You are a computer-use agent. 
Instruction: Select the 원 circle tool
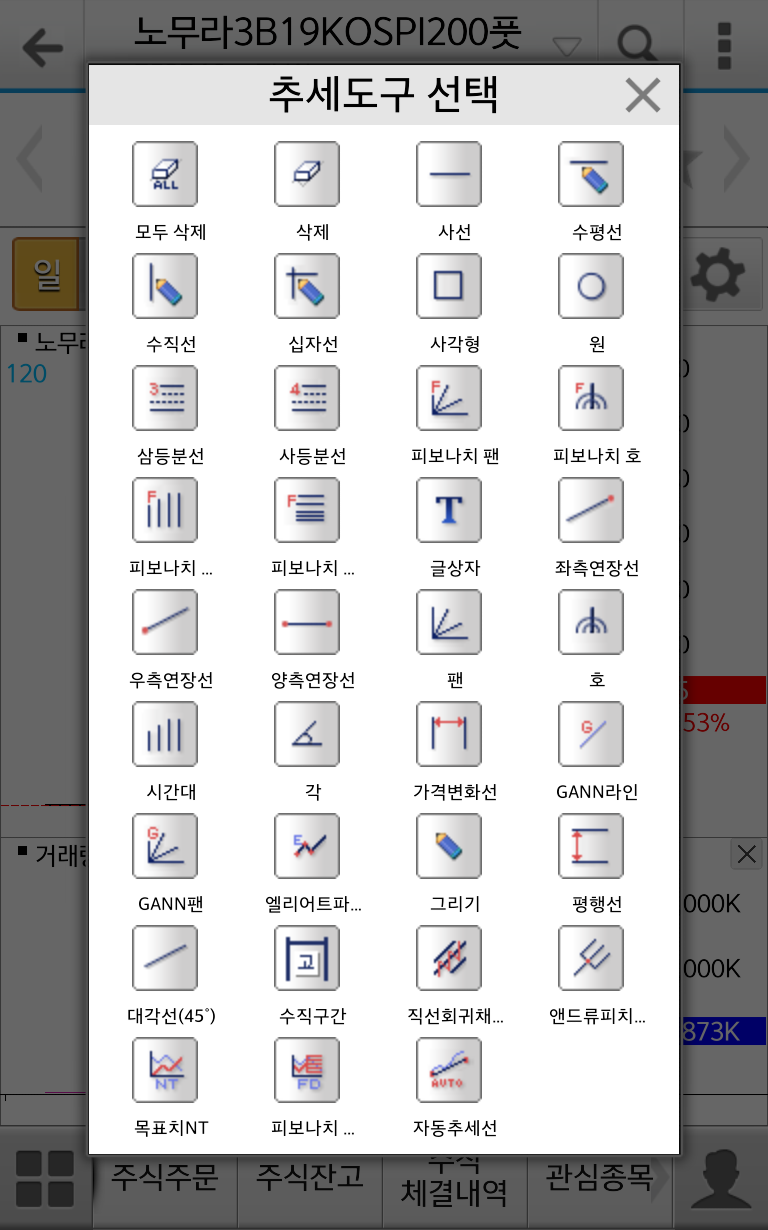(591, 286)
